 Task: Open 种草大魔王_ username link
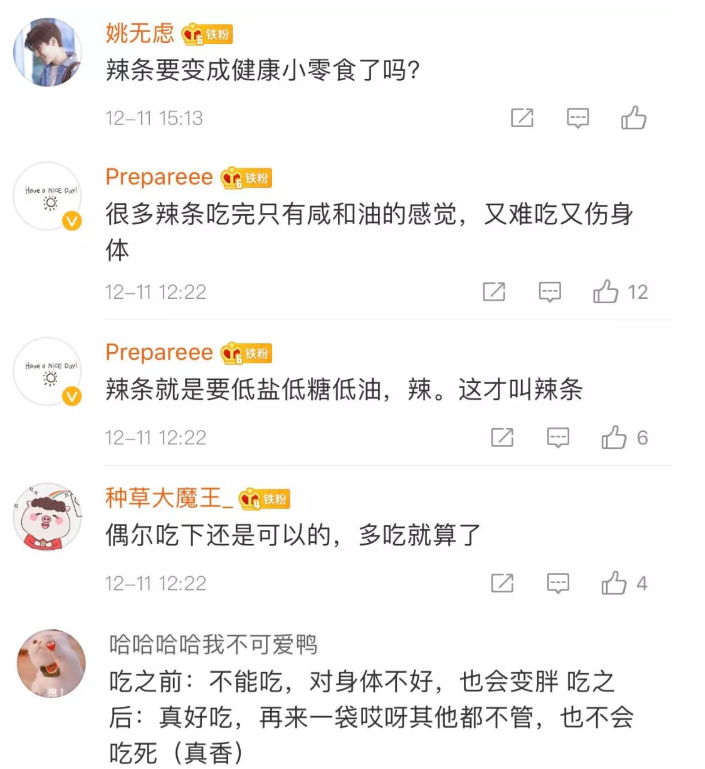tap(169, 498)
